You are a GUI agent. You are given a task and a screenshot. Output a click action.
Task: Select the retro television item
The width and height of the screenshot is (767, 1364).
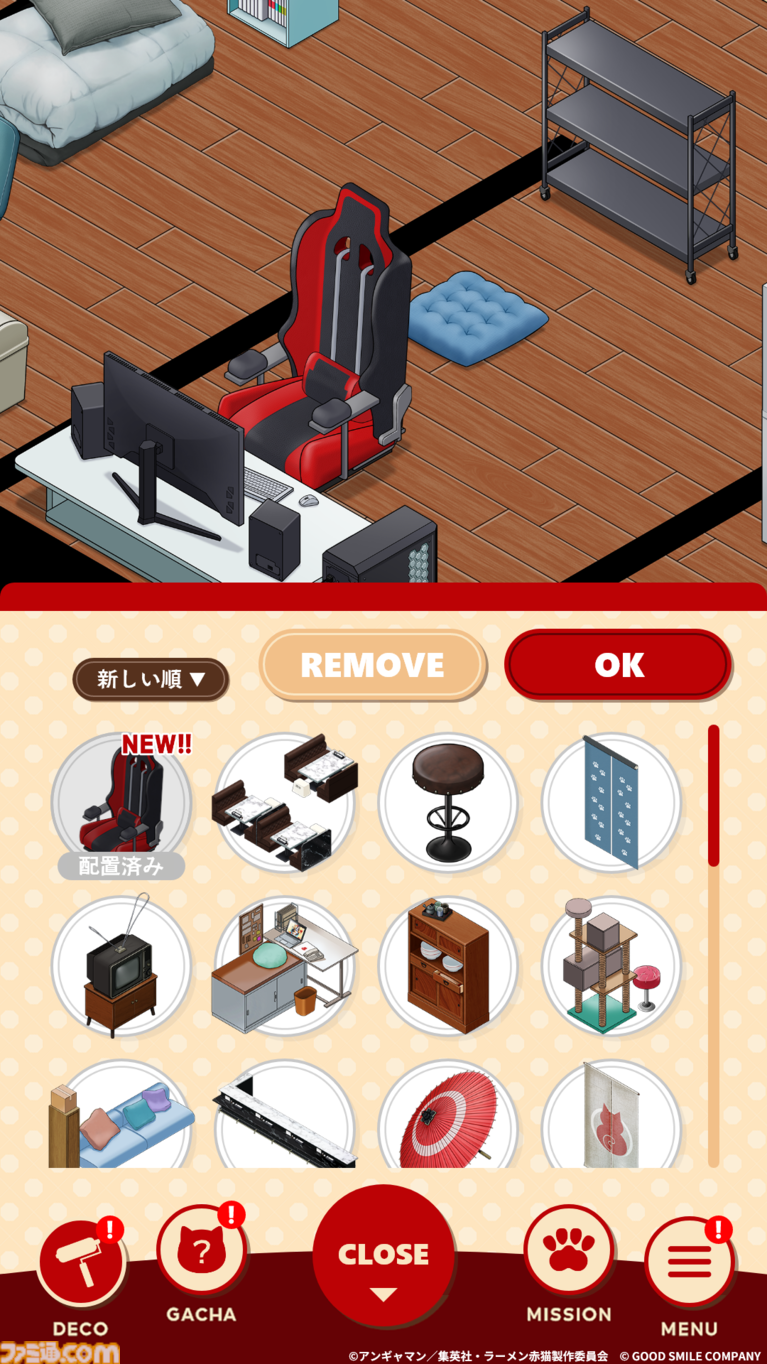click(121, 966)
